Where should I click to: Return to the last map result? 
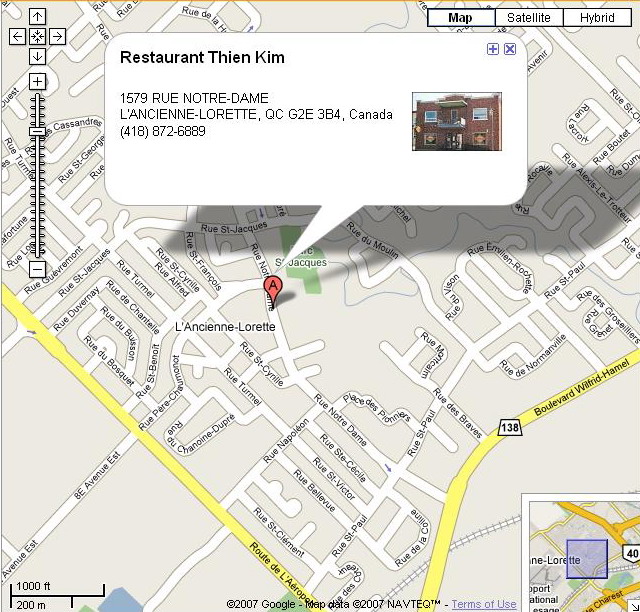coord(37,37)
